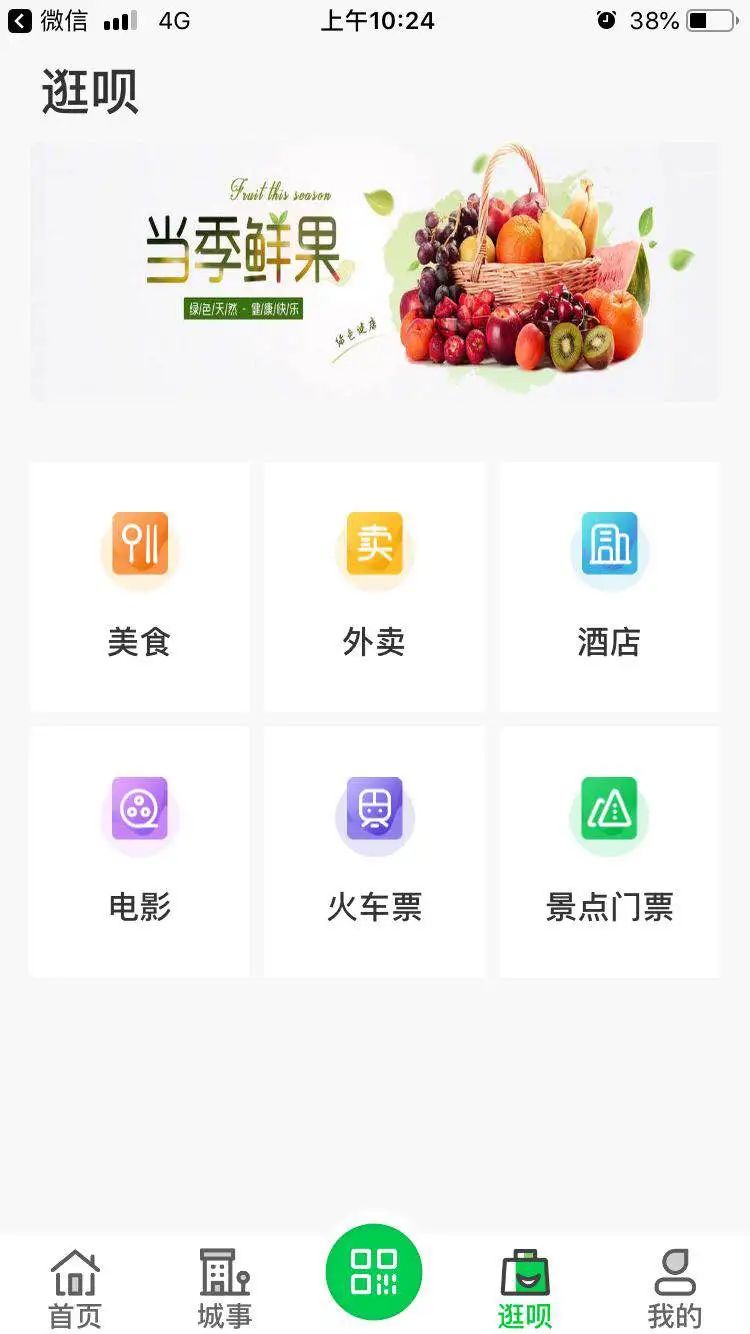Screen dimensions: 750x1334
Task: Open the 火车票 train tickets tile
Action: click(375, 852)
